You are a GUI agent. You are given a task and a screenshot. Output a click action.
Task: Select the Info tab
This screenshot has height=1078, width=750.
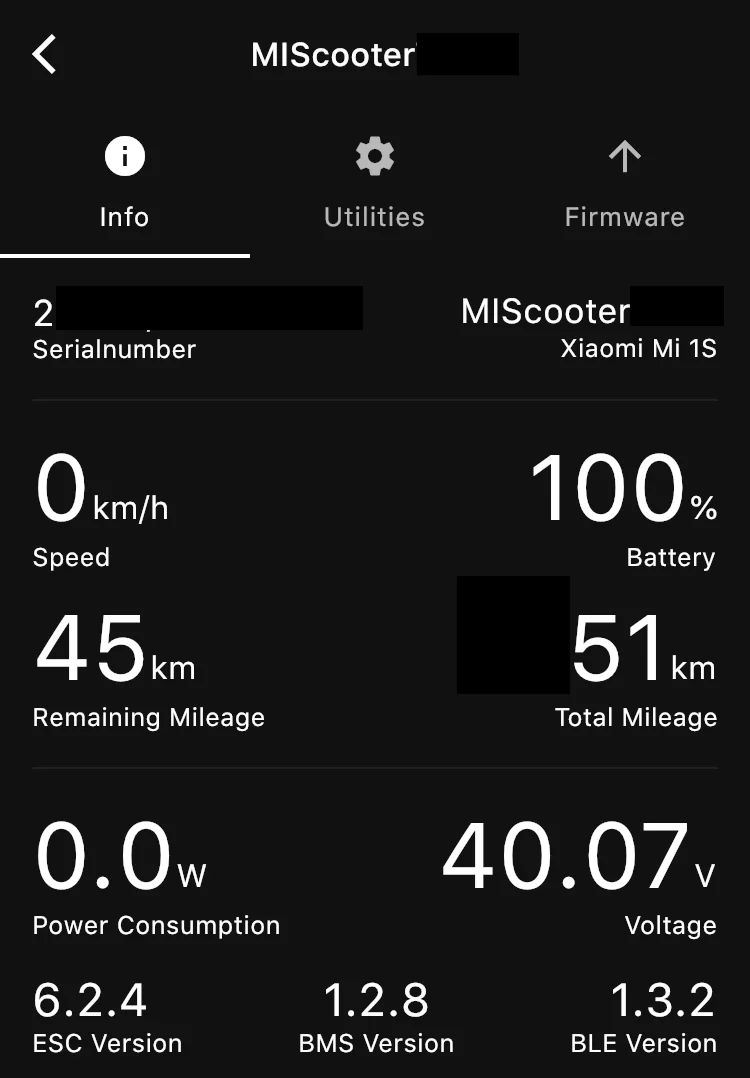click(124, 186)
